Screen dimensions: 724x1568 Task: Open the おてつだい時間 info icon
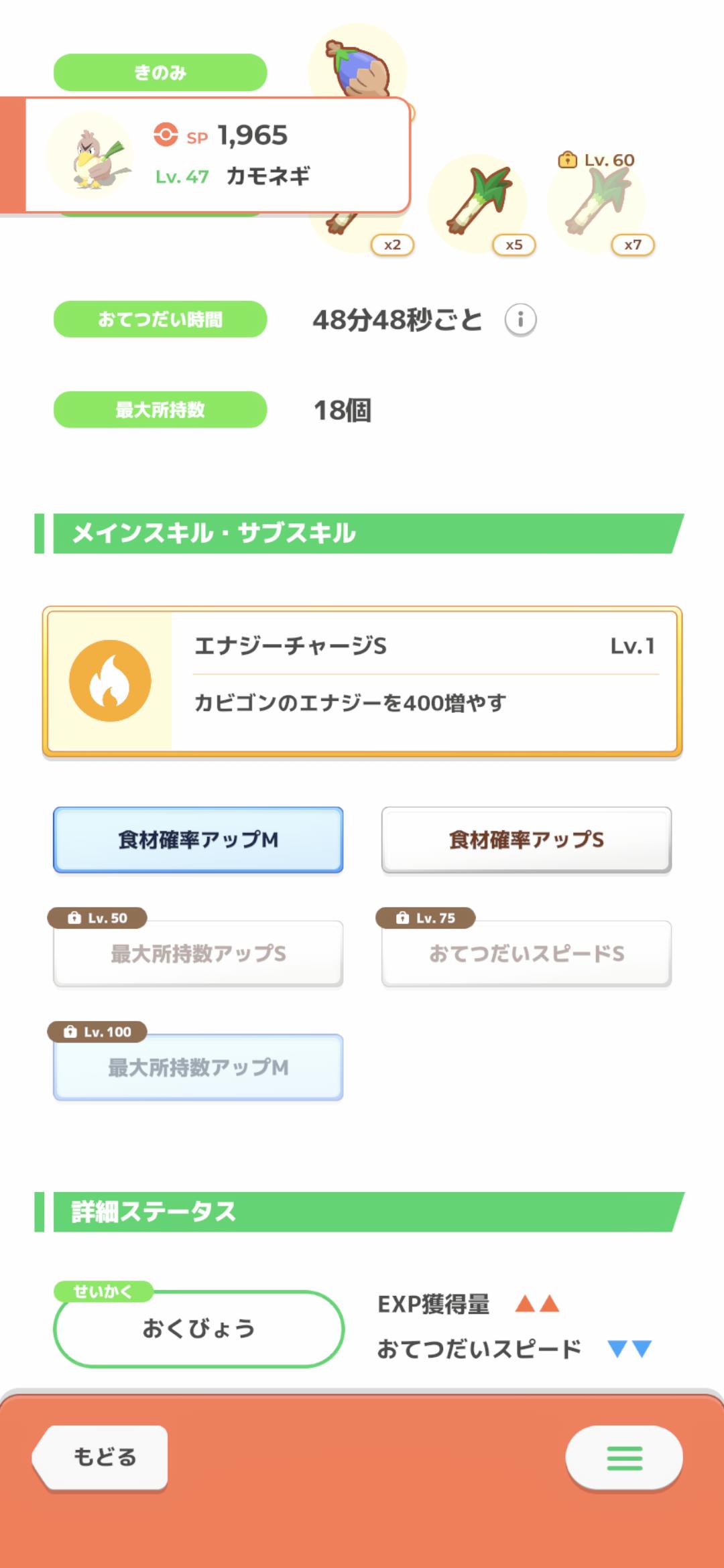click(522, 321)
